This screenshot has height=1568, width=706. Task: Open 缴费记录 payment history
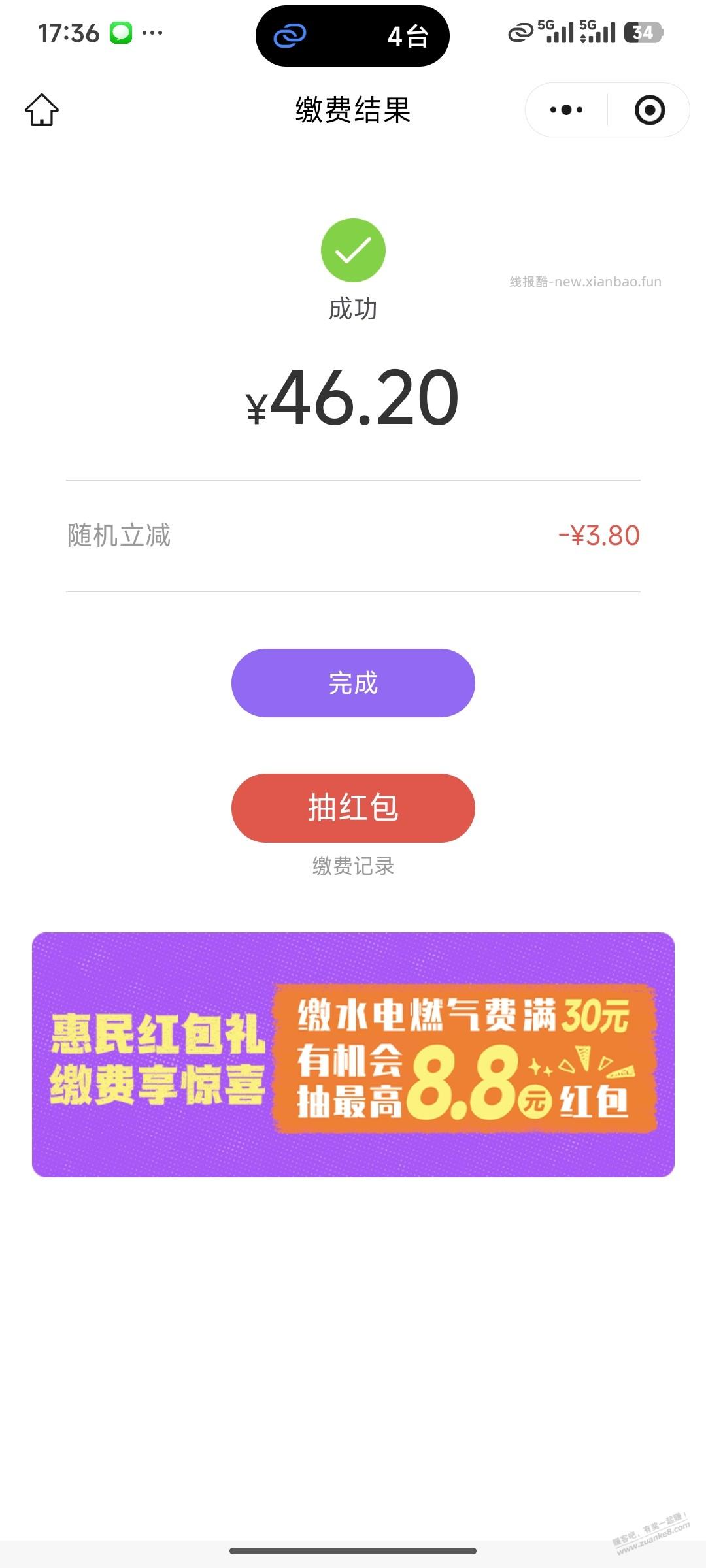(x=354, y=866)
